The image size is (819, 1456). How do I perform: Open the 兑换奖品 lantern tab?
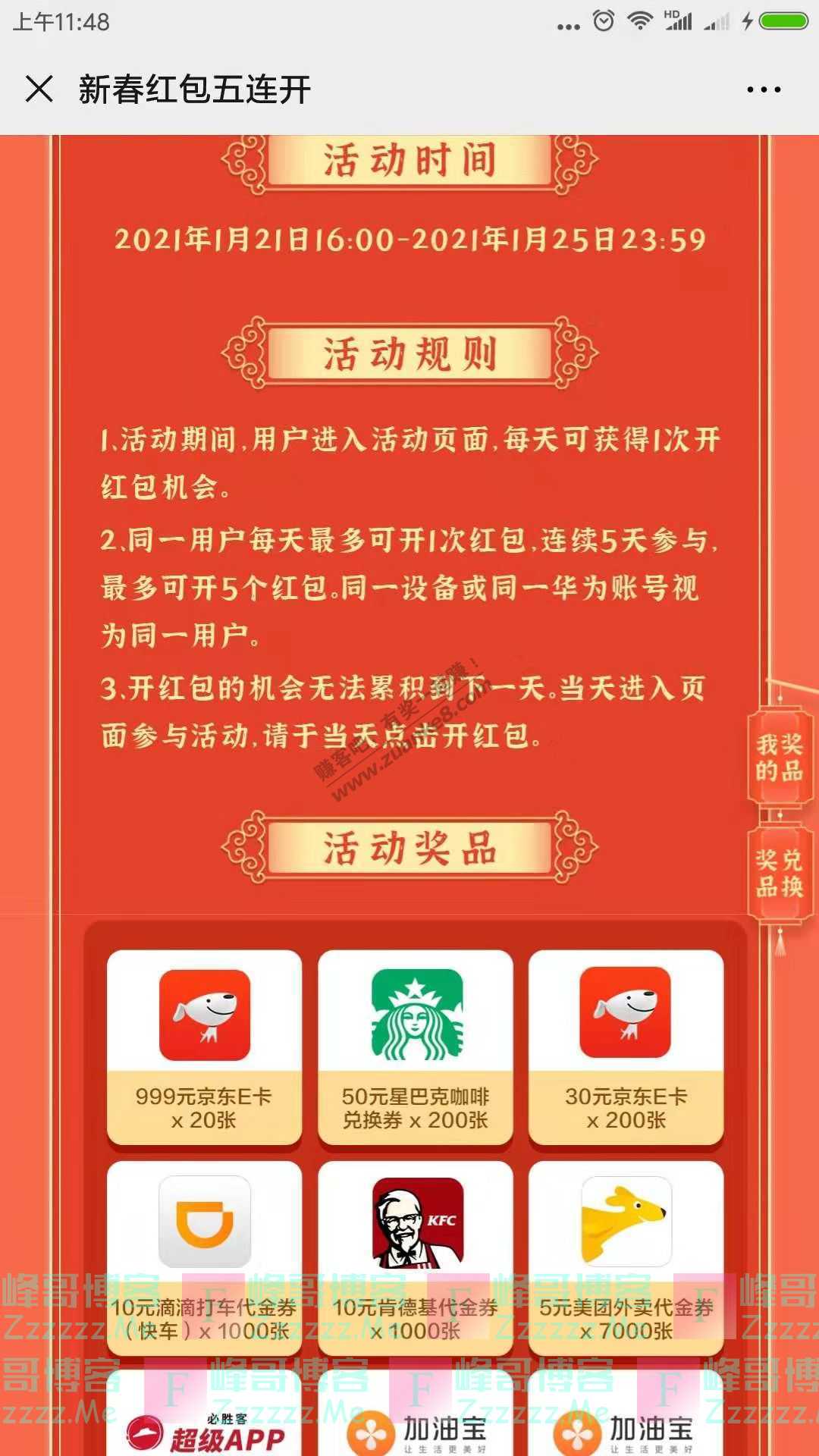point(778,872)
